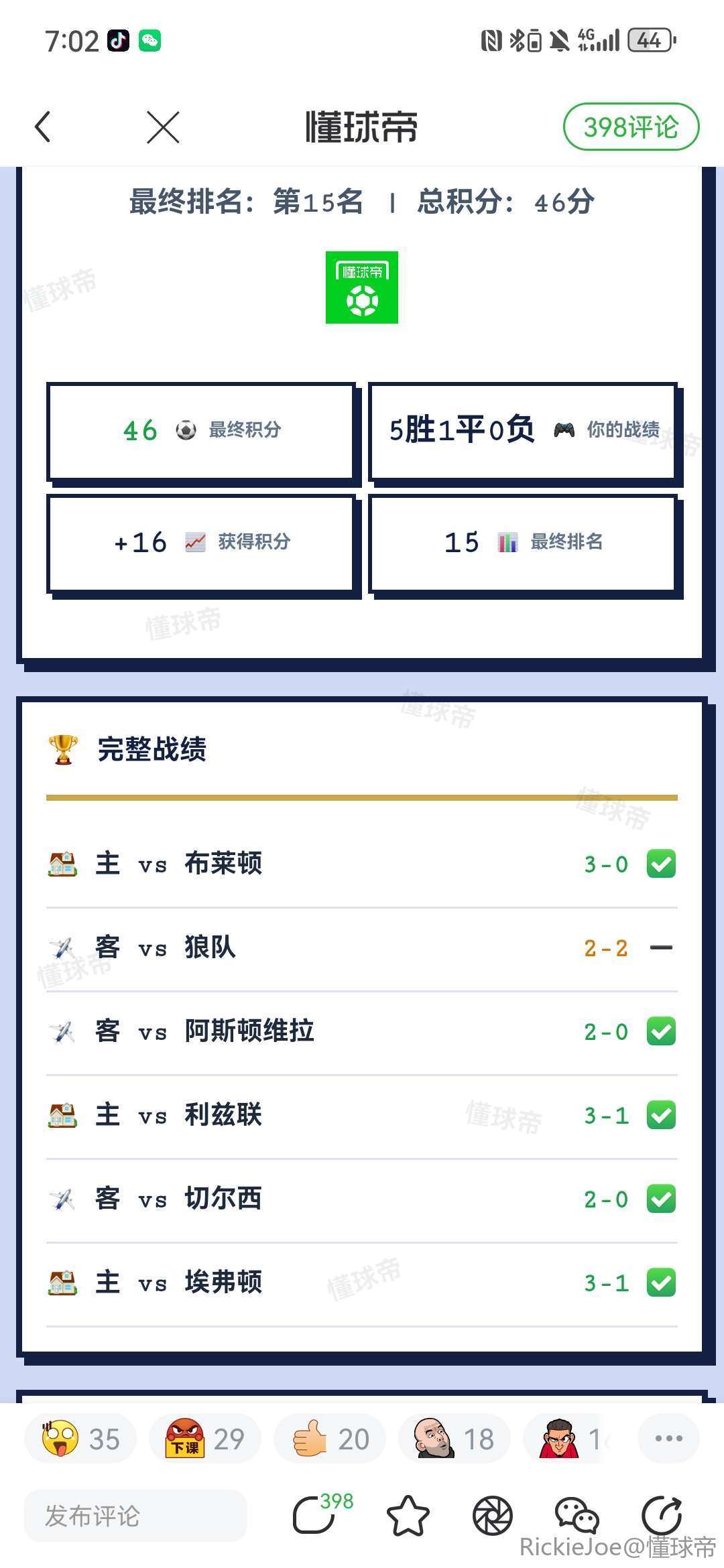
Task: Close the page with the X icon
Action: tap(163, 127)
